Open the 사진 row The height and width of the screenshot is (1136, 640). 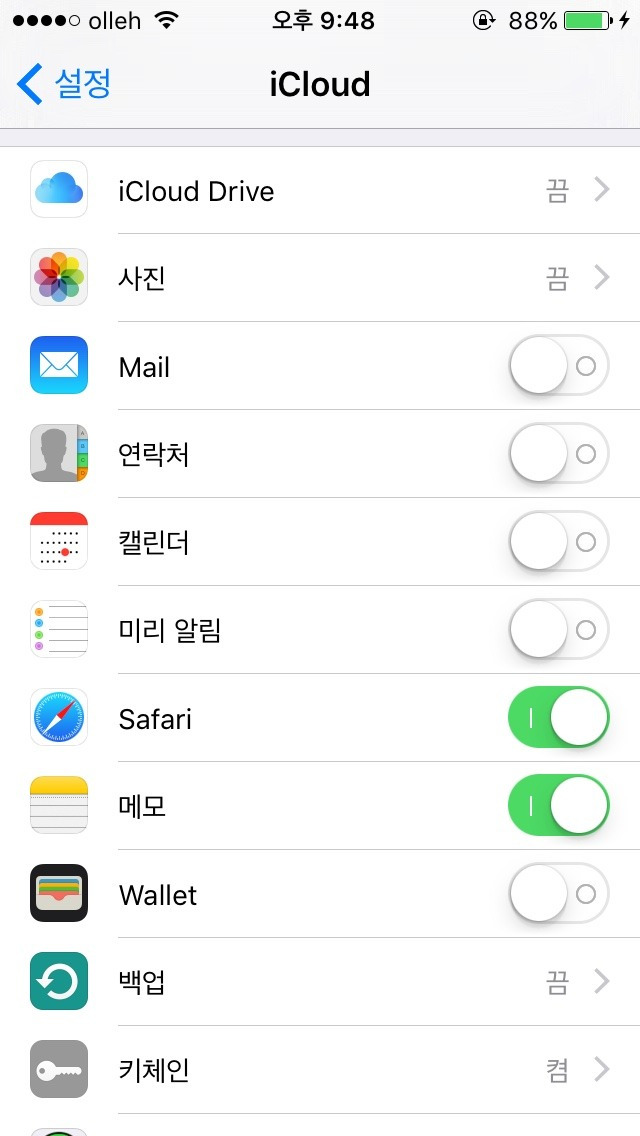tap(320, 277)
